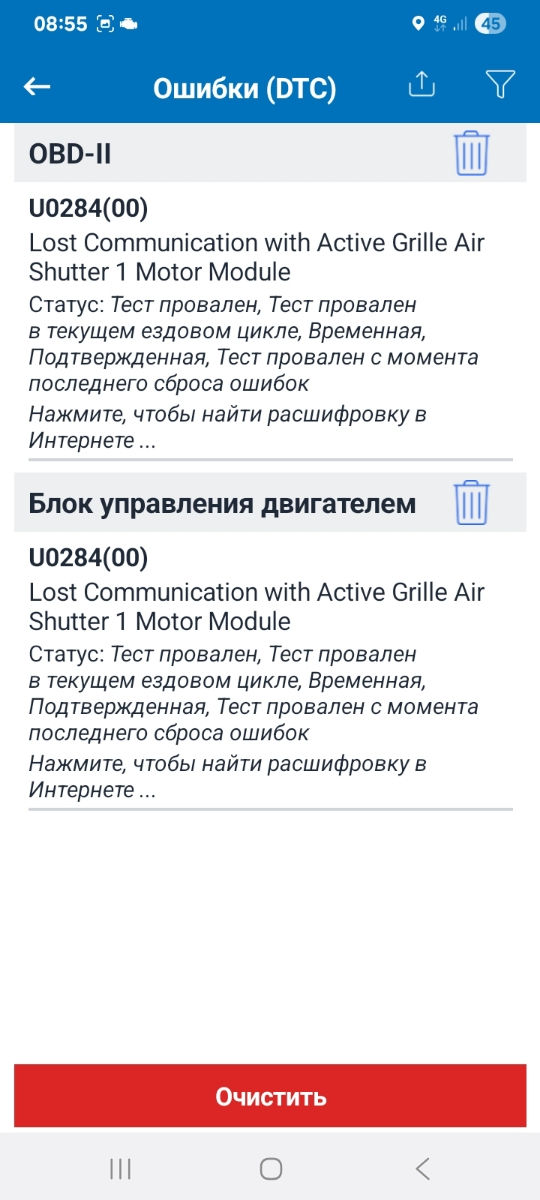Open the U0284(00) error under Блок управления двигателем

pos(270,671)
